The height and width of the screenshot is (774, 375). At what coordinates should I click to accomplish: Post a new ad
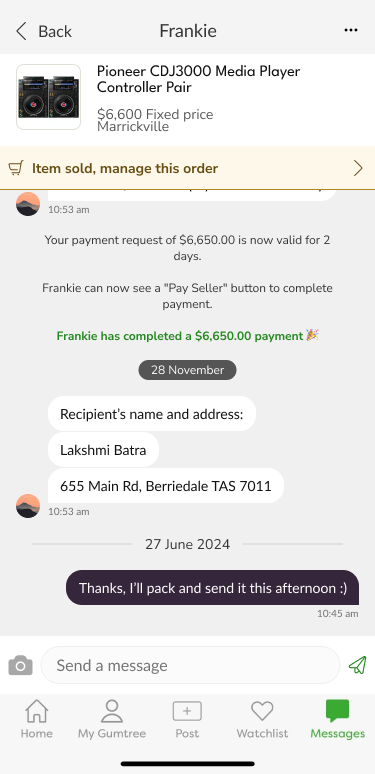[x=187, y=719]
